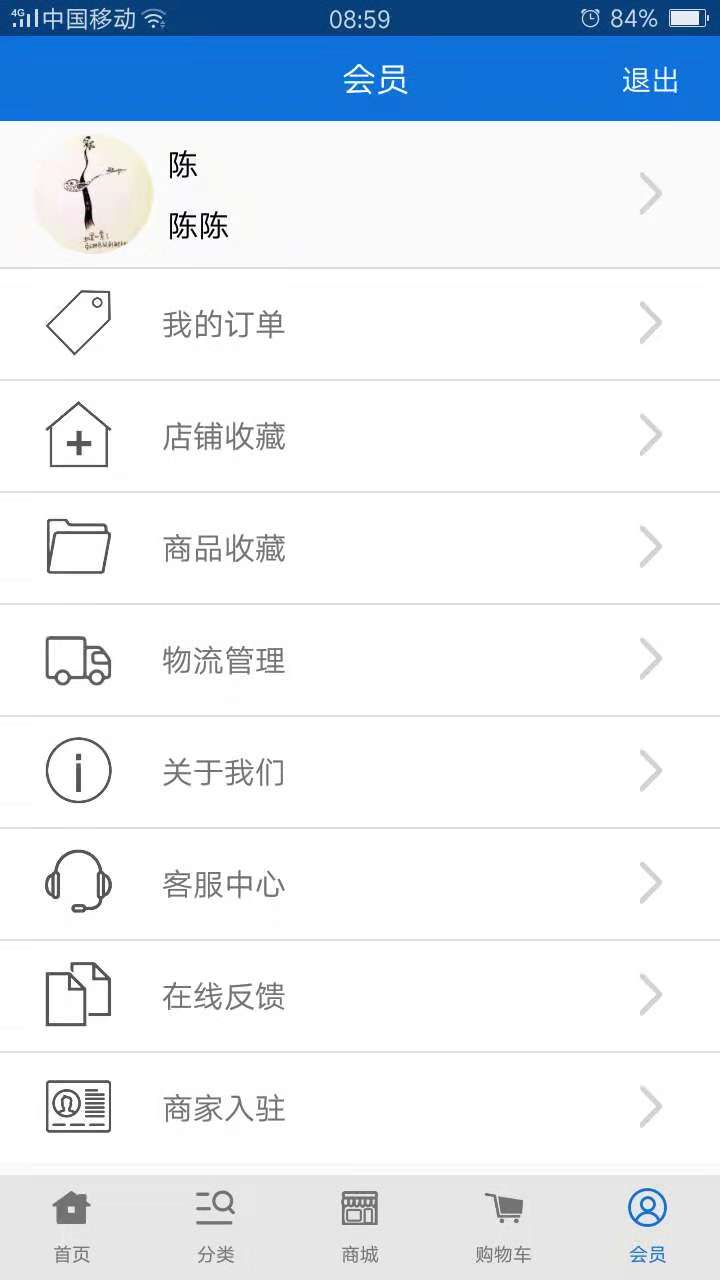
Task: Click the arrow beside 客服中心
Action: [x=650, y=883]
